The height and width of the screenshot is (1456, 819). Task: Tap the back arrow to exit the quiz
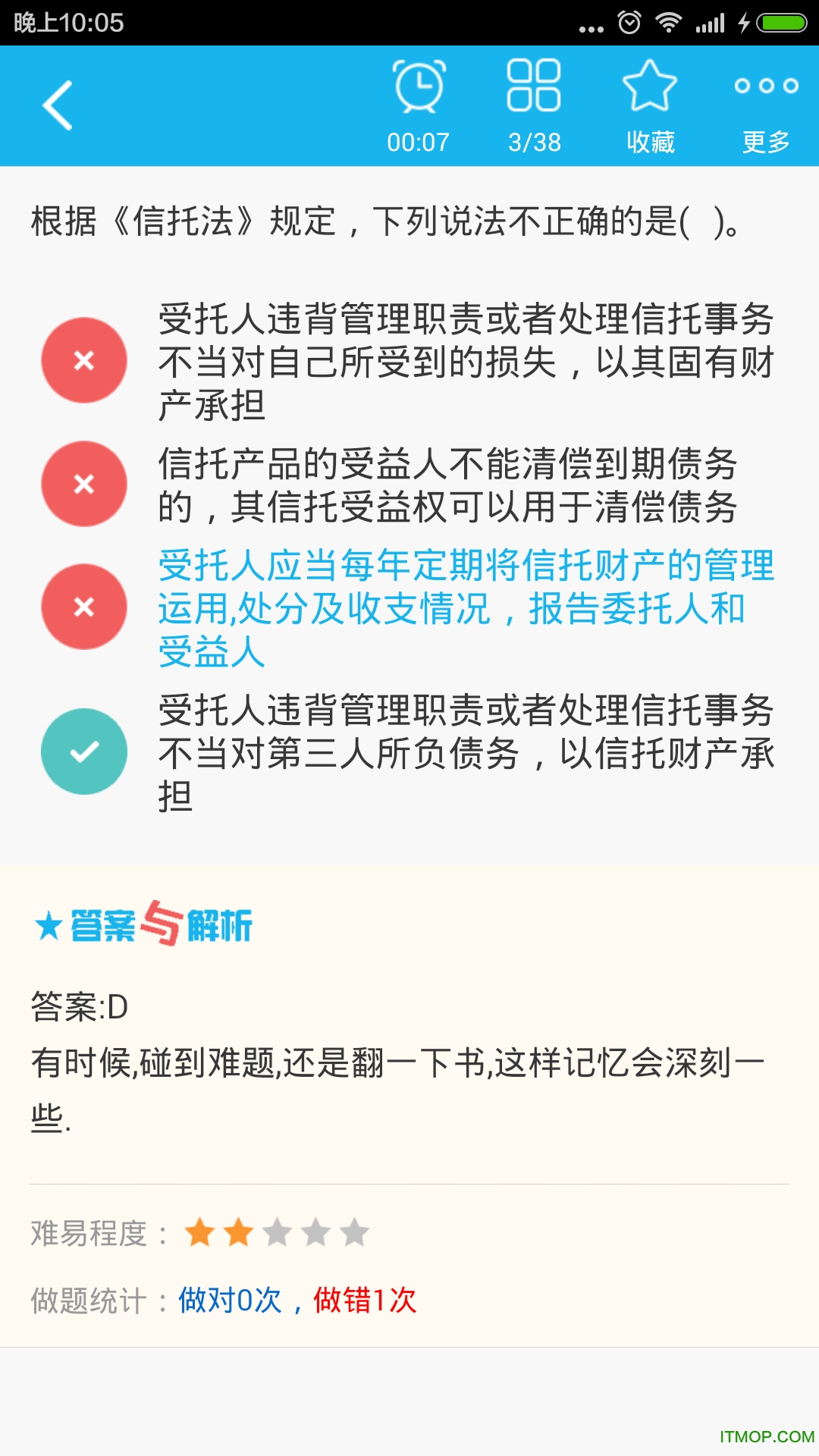click(57, 106)
